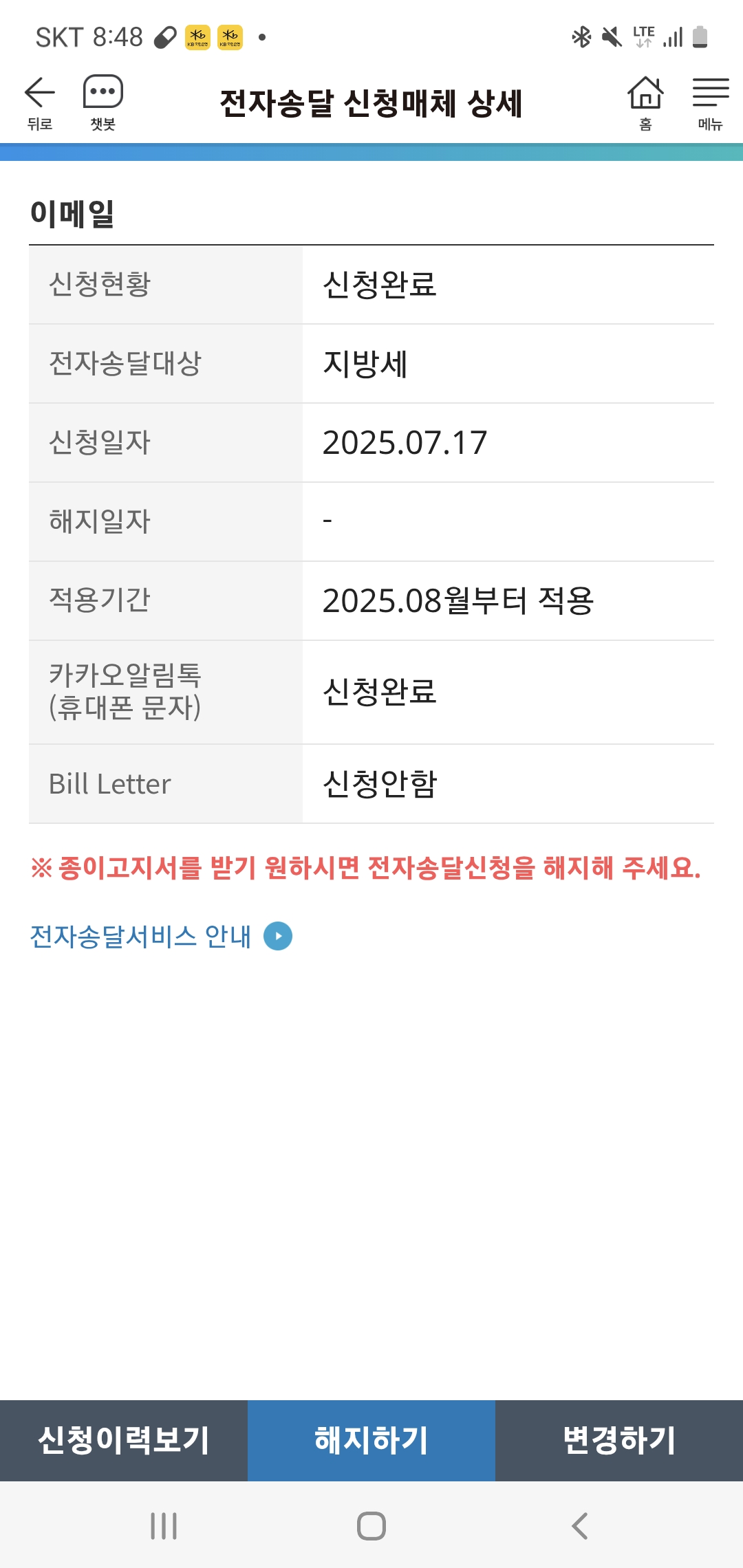Image resolution: width=743 pixels, height=1568 pixels.
Task: Select 변경하기 to change settings
Action: pyautogui.click(x=619, y=1440)
